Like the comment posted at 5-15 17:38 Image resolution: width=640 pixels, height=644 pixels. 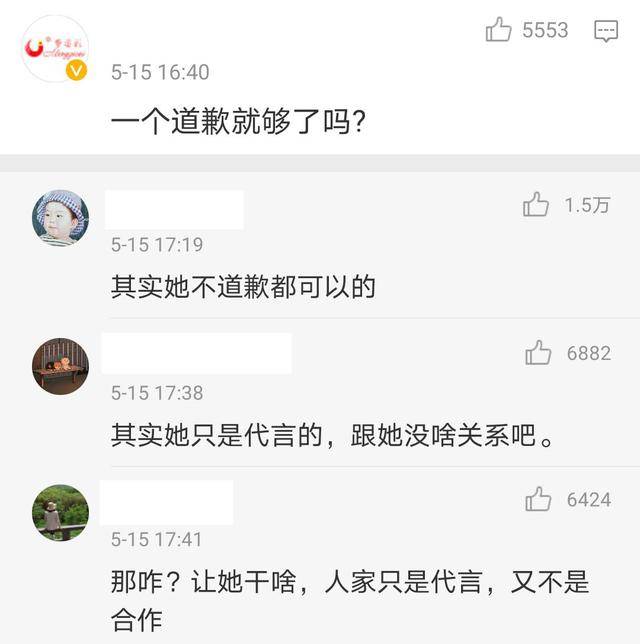coord(538,352)
